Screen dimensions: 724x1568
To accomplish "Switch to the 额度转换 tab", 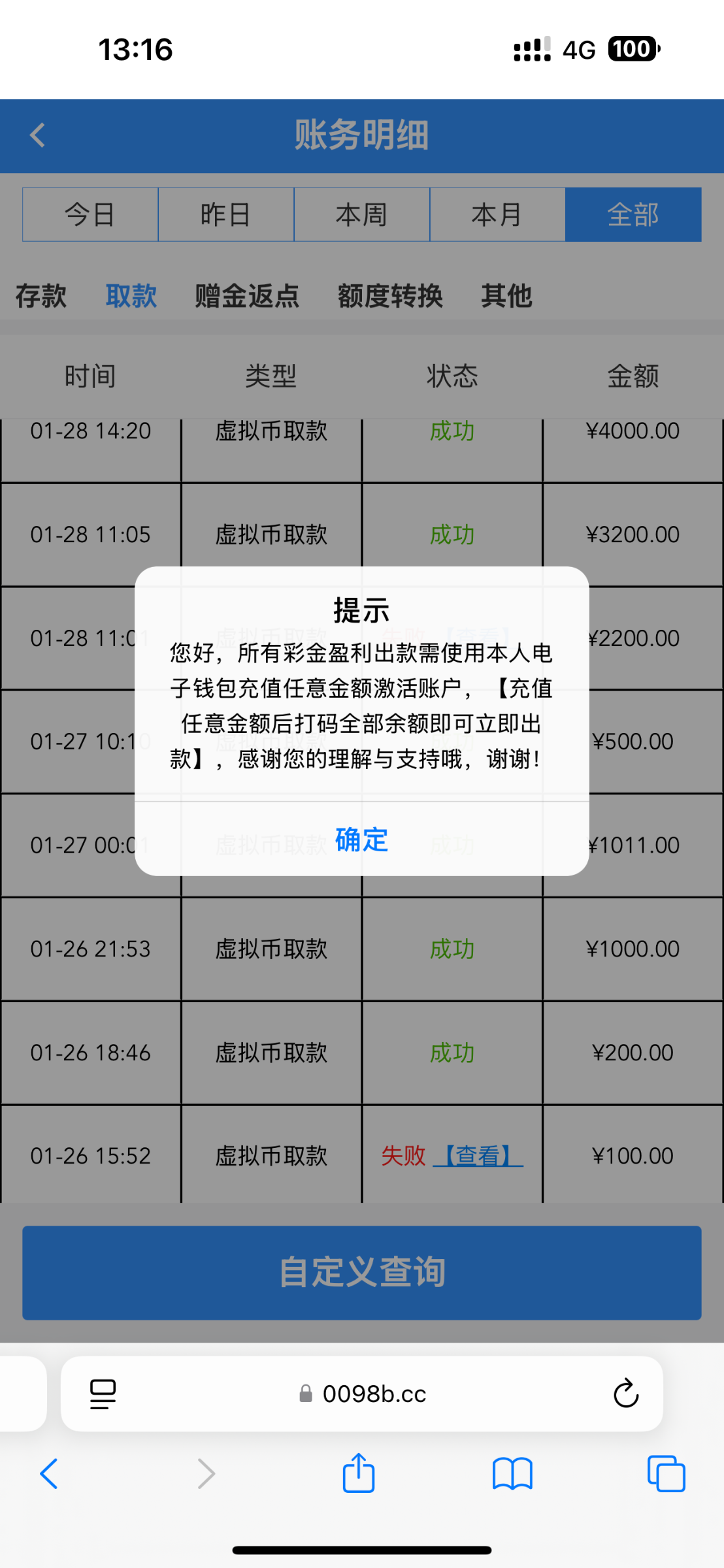I will [x=390, y=296].
